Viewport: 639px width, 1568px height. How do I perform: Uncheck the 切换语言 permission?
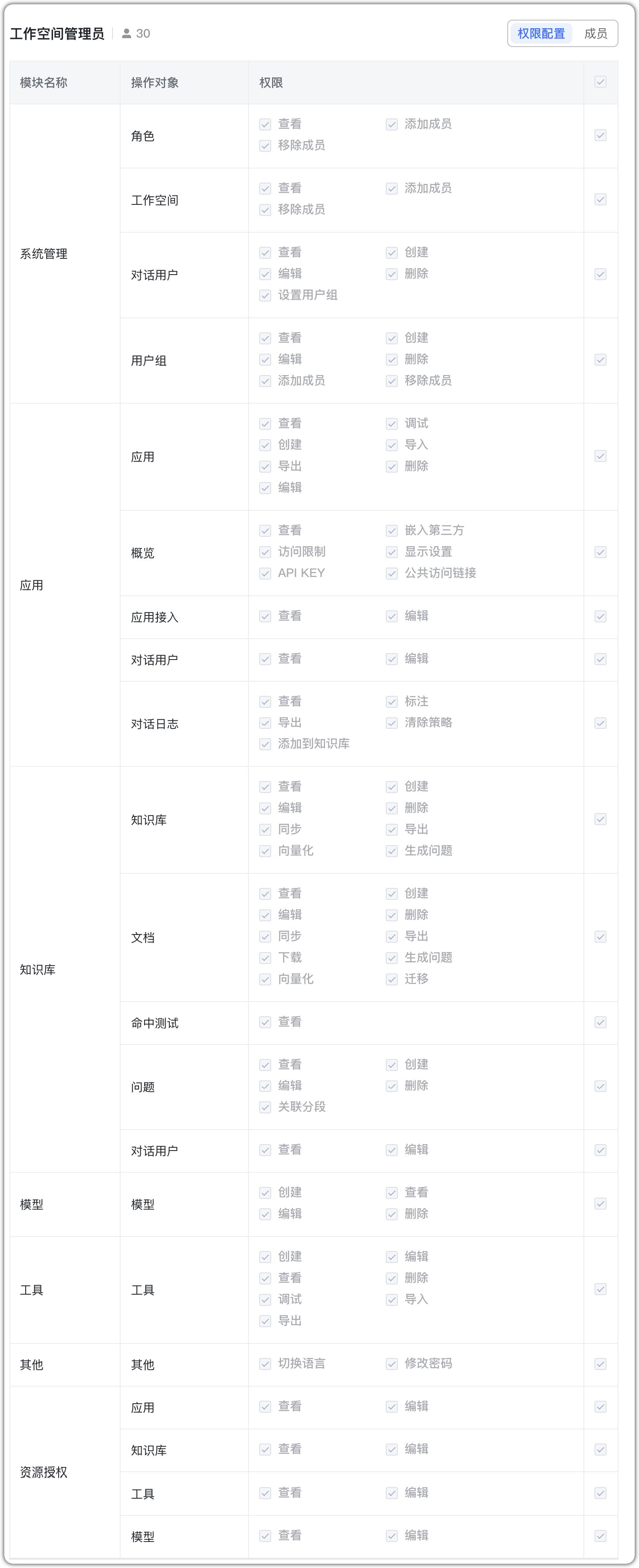coord(265,1364)
